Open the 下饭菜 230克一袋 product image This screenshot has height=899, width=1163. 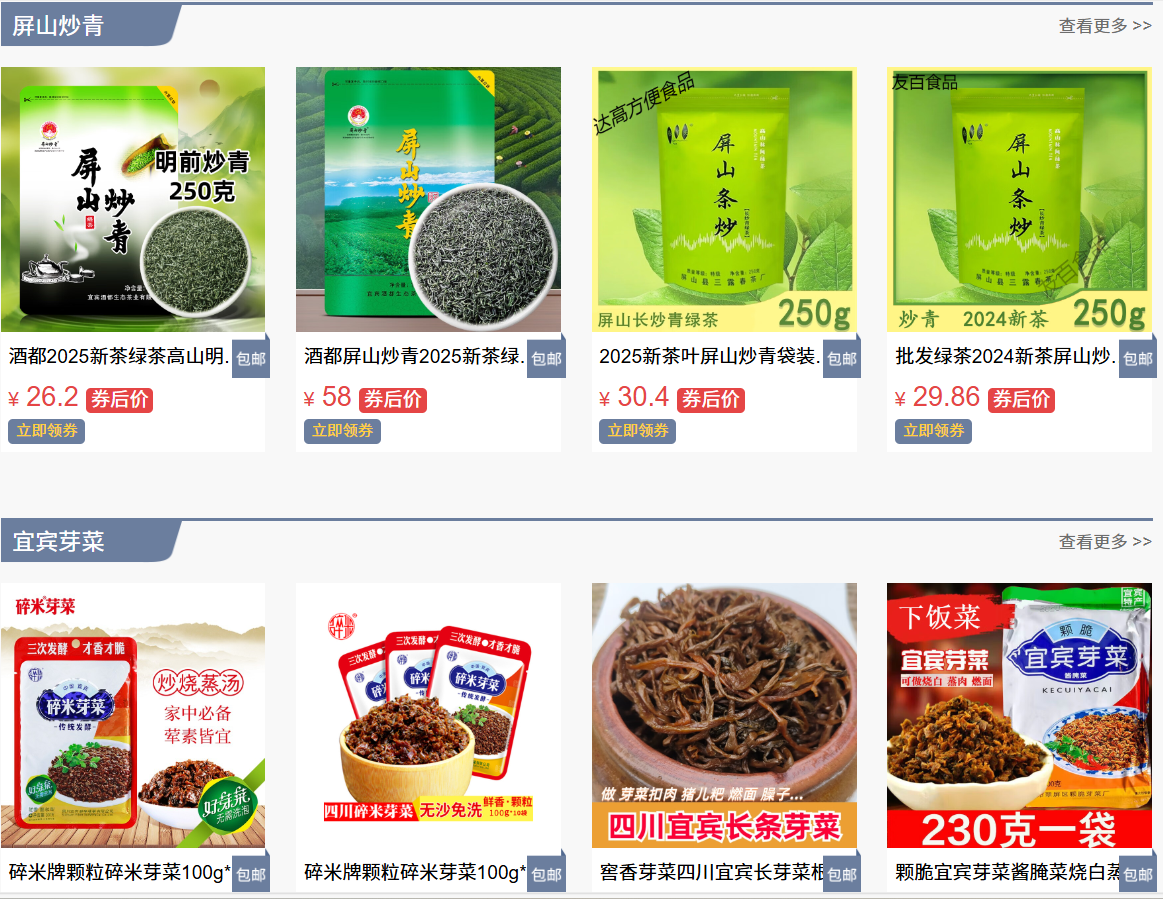[1019, 715]
